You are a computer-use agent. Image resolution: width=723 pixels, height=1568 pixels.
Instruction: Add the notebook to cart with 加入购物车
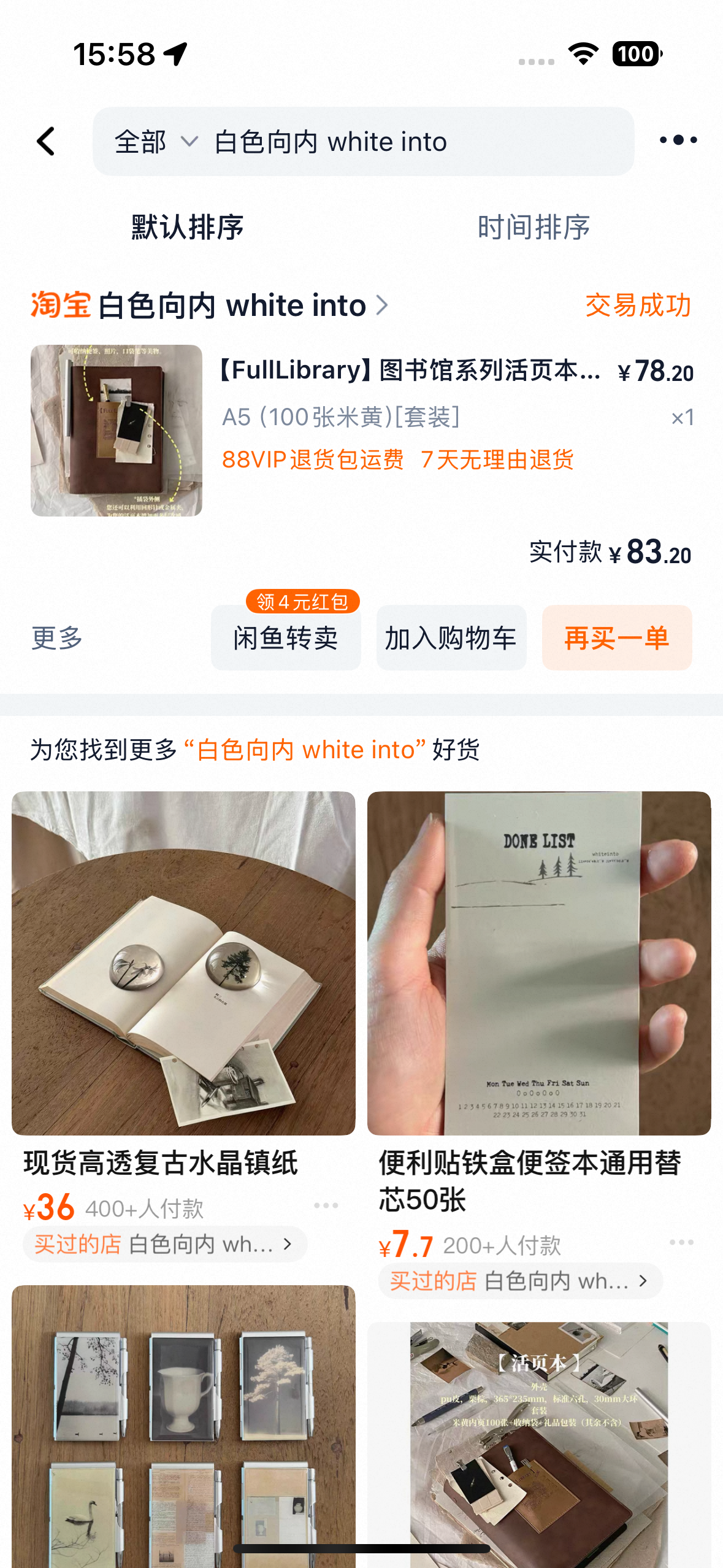click(x=451, y=638)
